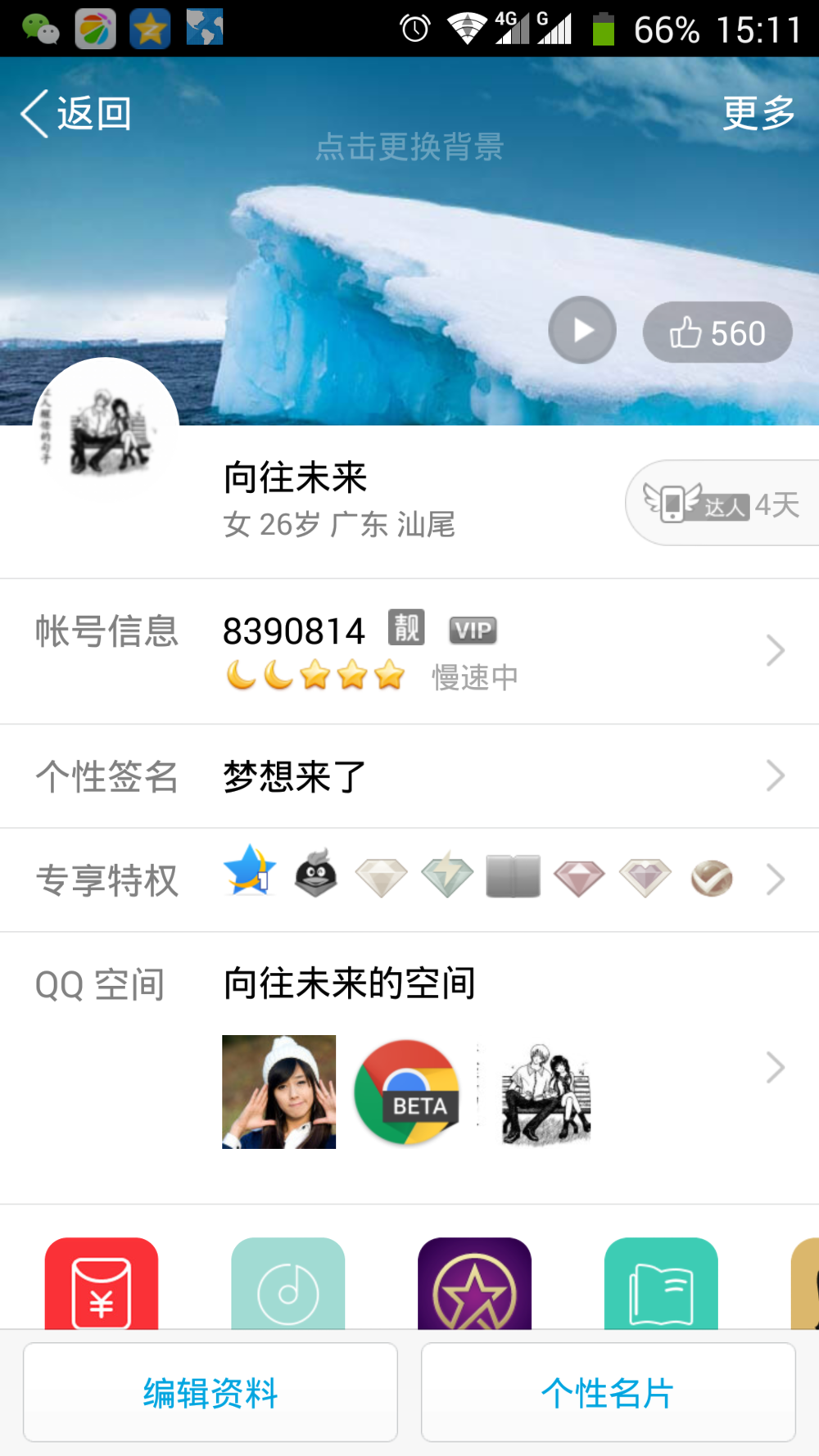Open the purple star app icon

tap(474, 1284)
